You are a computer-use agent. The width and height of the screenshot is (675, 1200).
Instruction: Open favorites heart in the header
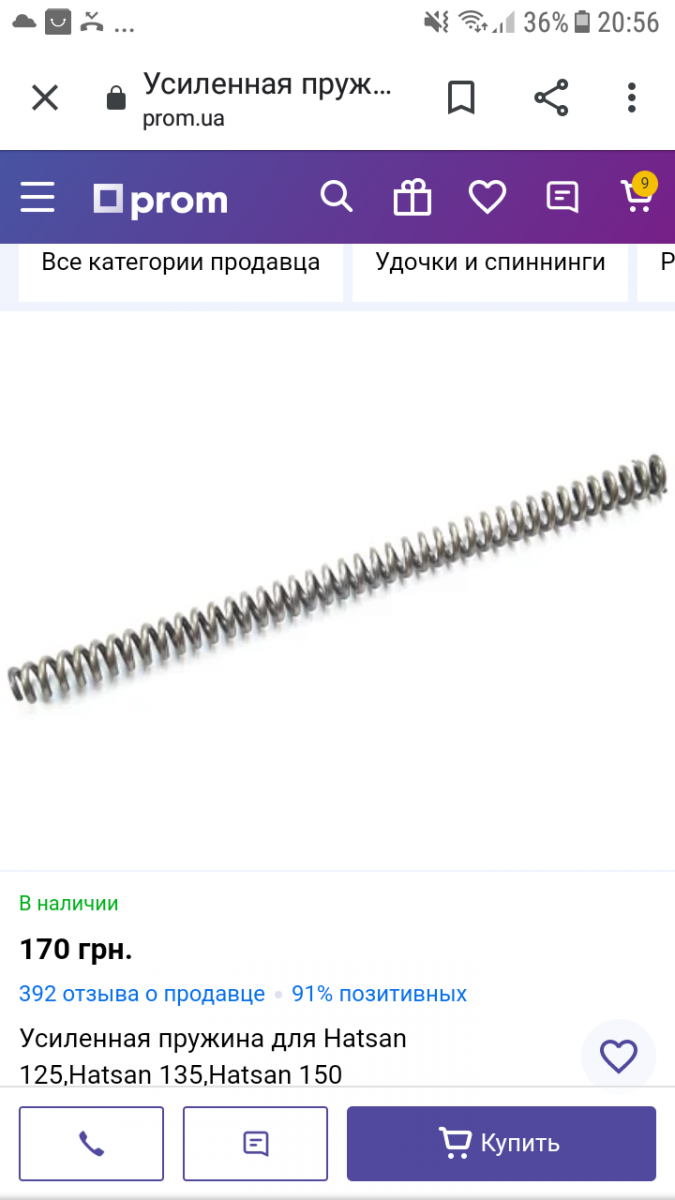pos(487,197)
